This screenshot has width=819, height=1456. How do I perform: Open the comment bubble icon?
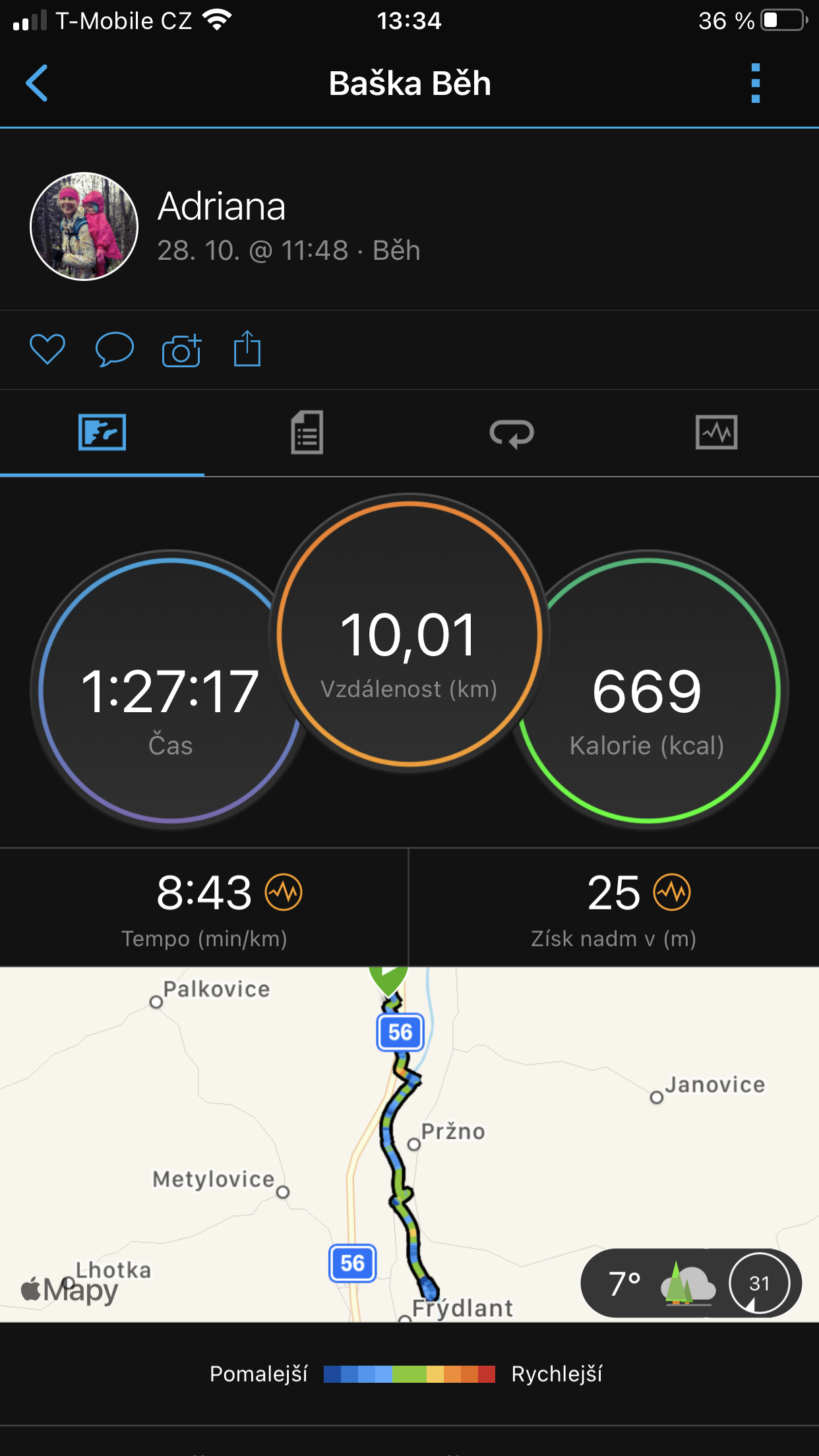(115, 349)
